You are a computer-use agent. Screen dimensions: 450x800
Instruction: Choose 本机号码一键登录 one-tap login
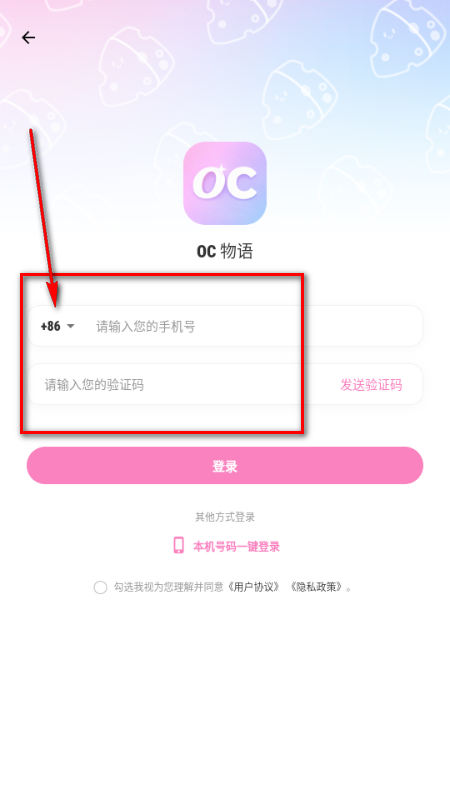tap(227, 546)
